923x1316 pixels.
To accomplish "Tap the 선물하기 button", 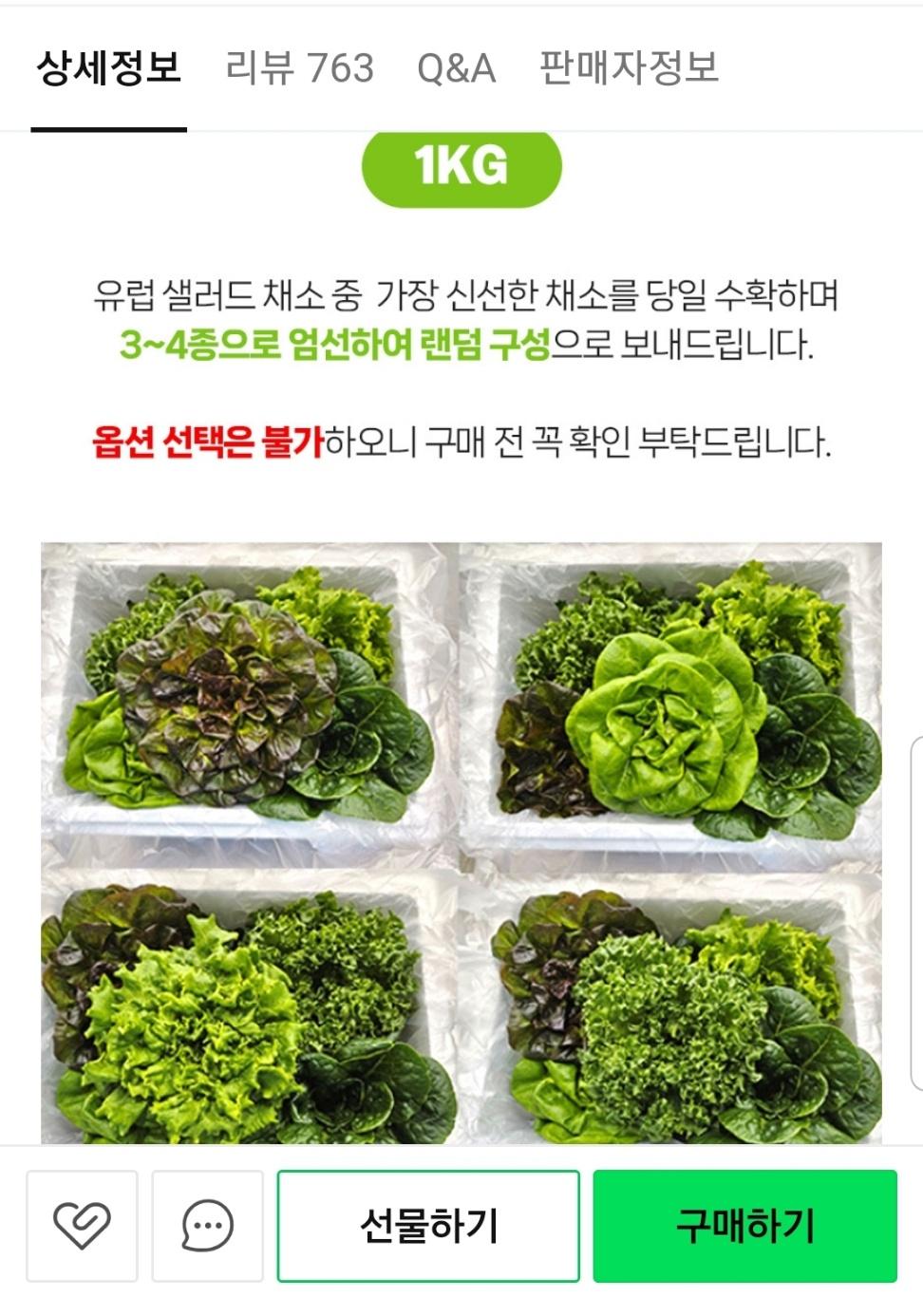I will tap(428, 1226).
